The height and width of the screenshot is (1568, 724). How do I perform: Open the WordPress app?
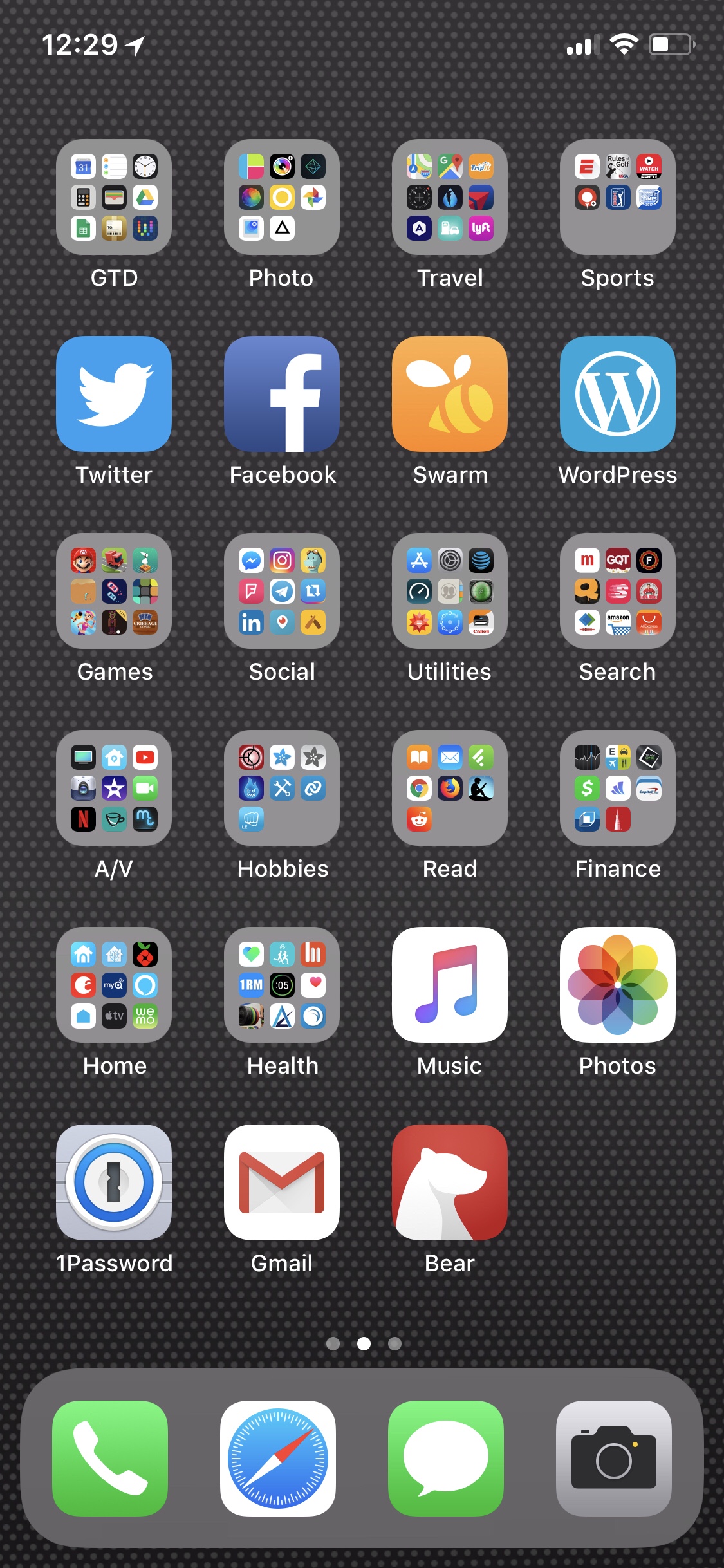coord(618,394)
